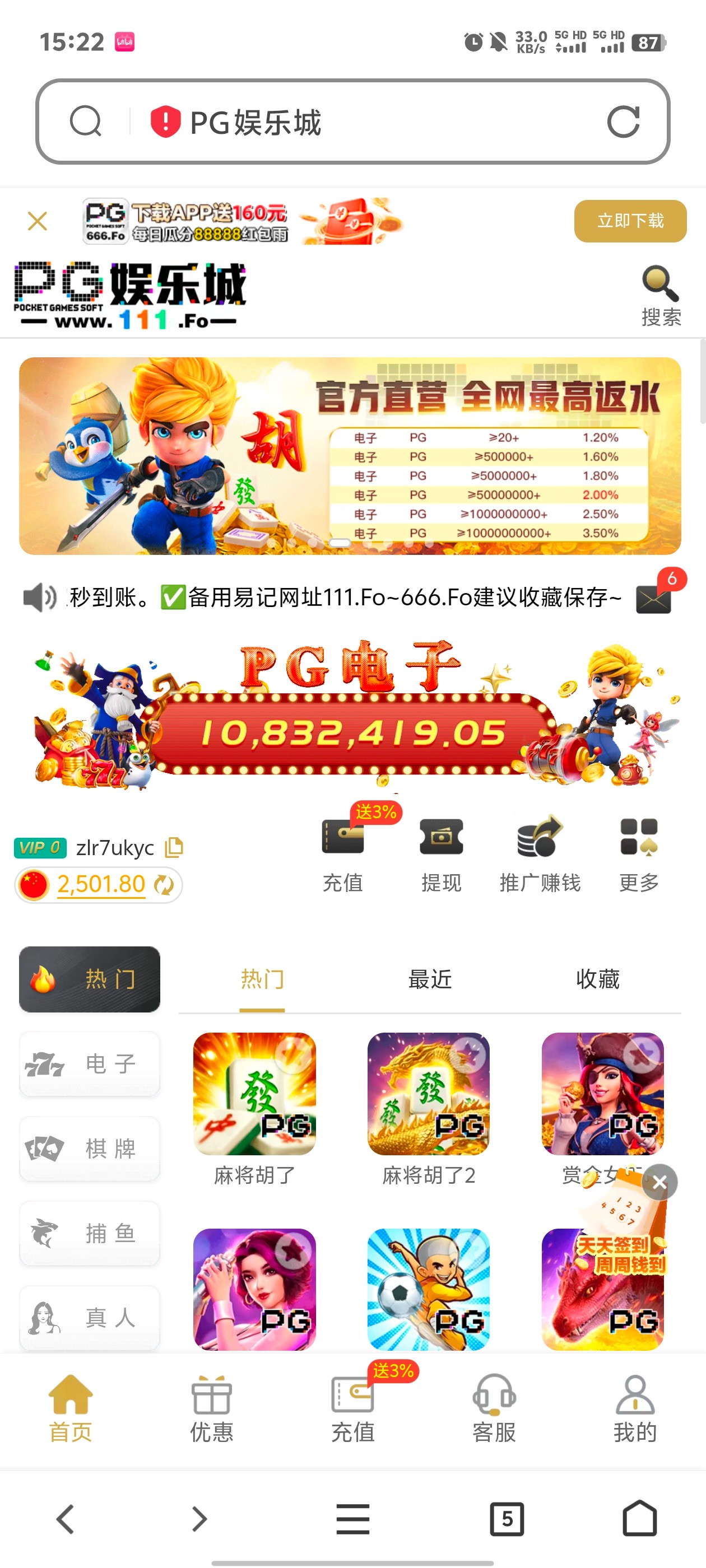Copy the username zlr7ukyc
The image size is (706, 1568).
point(174,847)
